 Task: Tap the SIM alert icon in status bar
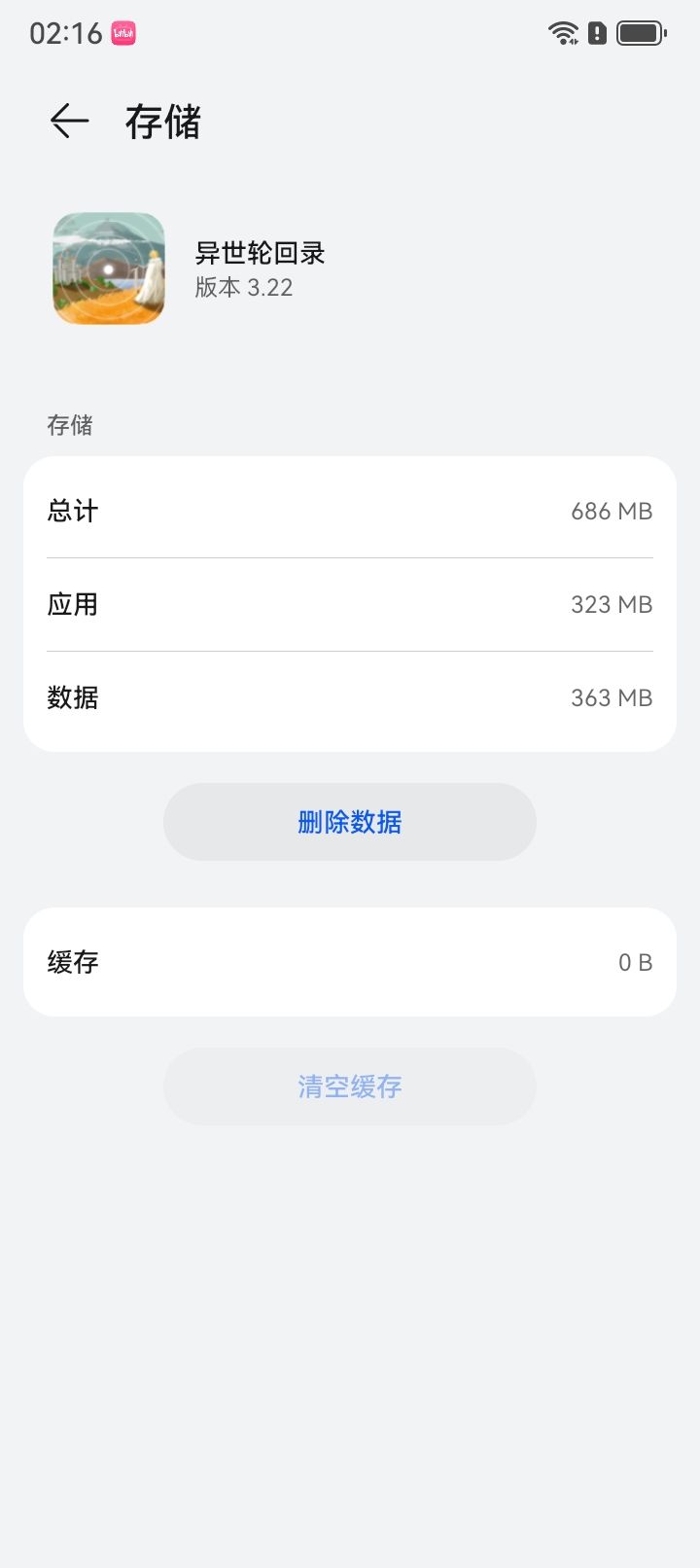[x=597, y=32]
